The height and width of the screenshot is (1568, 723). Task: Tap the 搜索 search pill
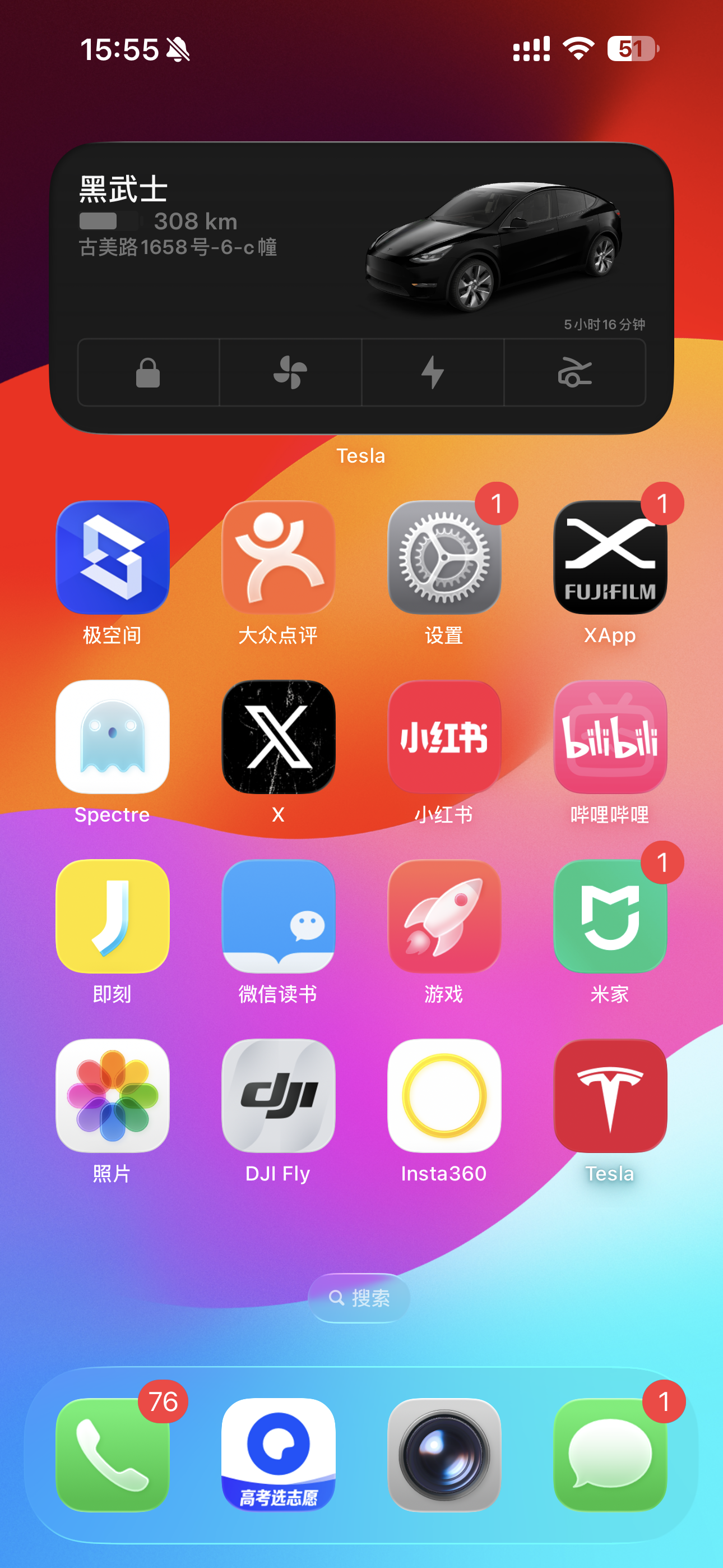coord(359,1298)
